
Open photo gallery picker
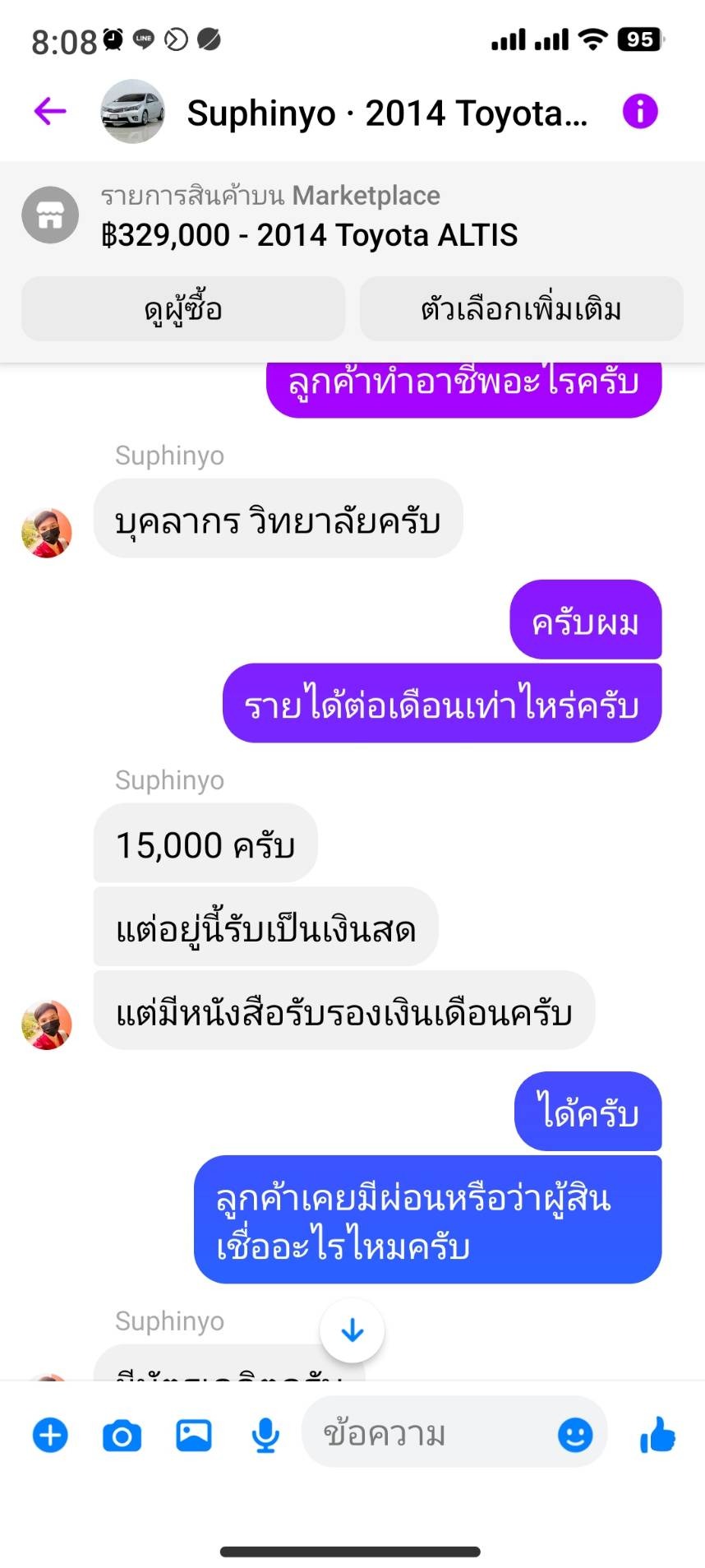[x=194, y=1436]
